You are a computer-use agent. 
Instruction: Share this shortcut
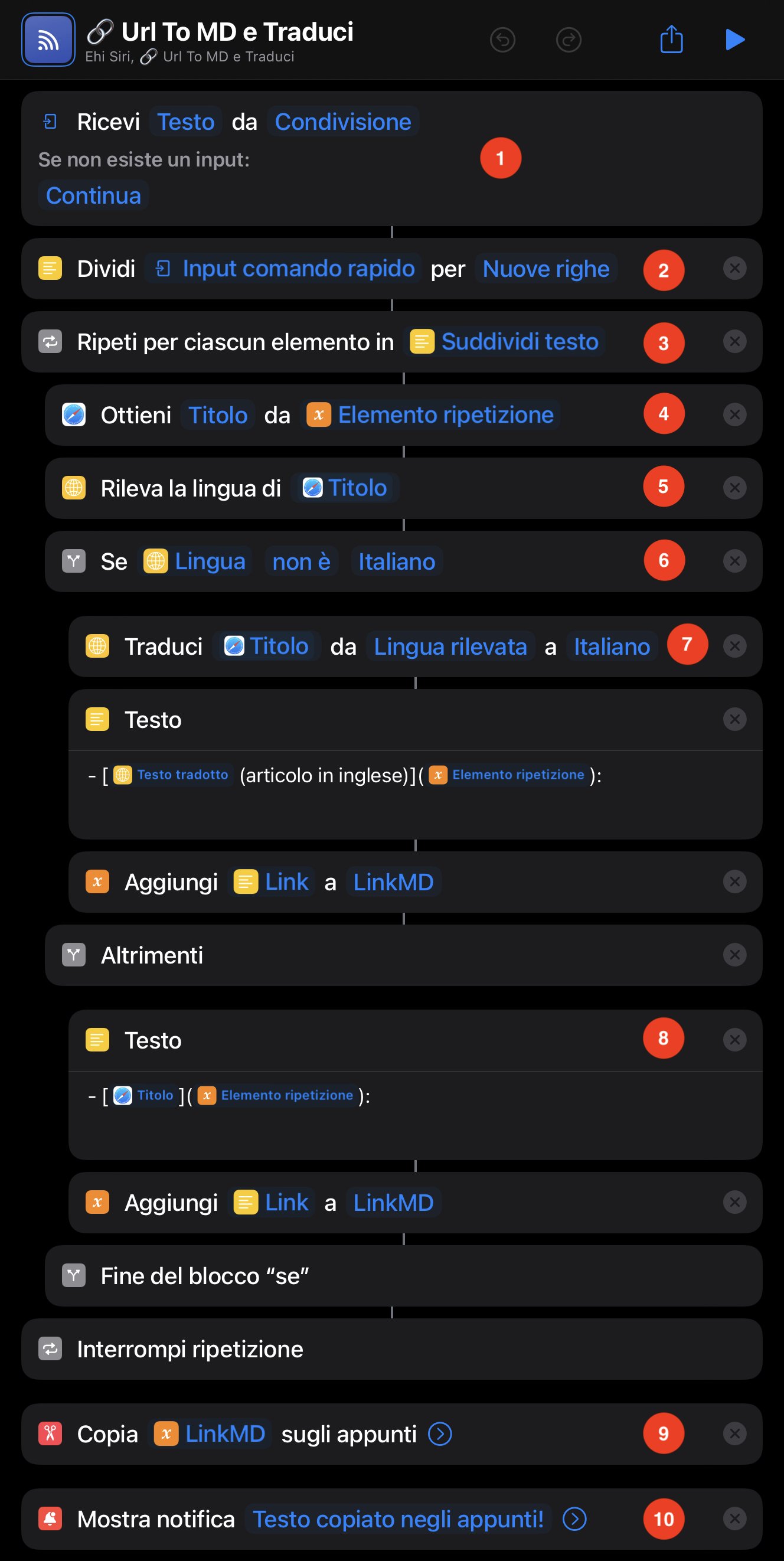671,40
